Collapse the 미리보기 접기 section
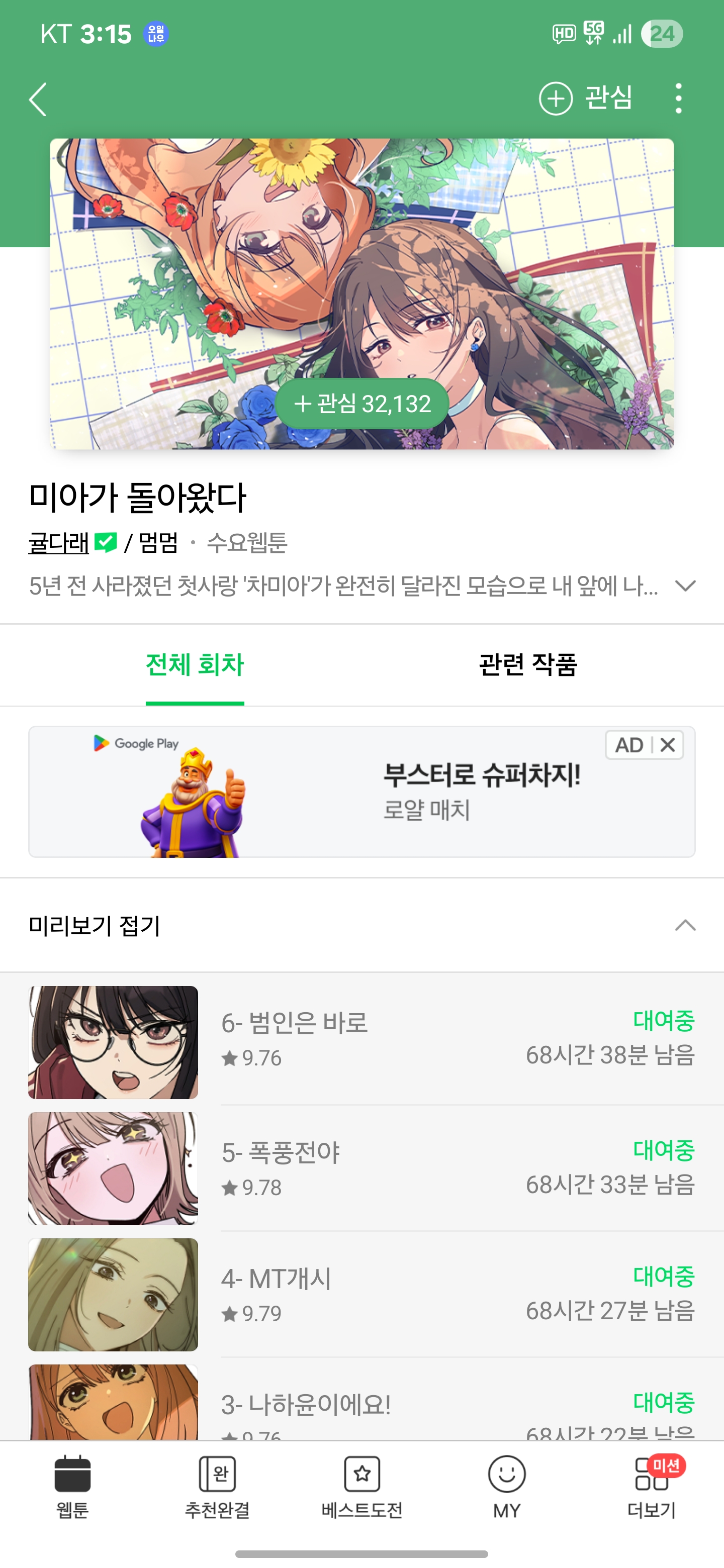Image resolution: width=724 pixels, height=1568 pixels. pyautogui.click(x=361, y=925)
